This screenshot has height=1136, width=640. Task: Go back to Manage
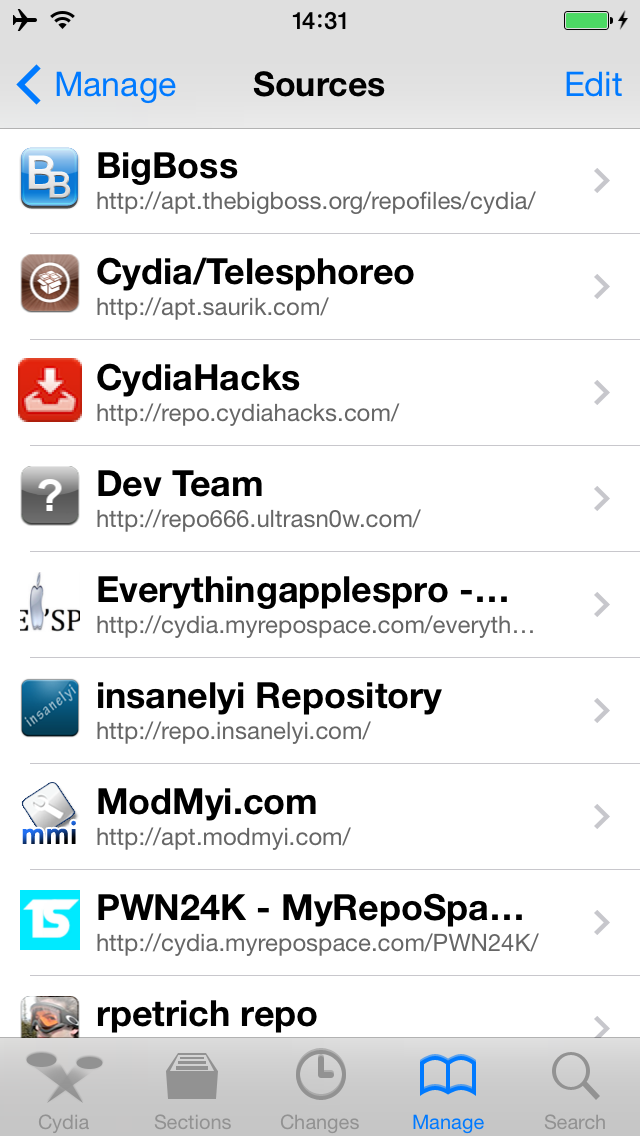click(96, 85)
